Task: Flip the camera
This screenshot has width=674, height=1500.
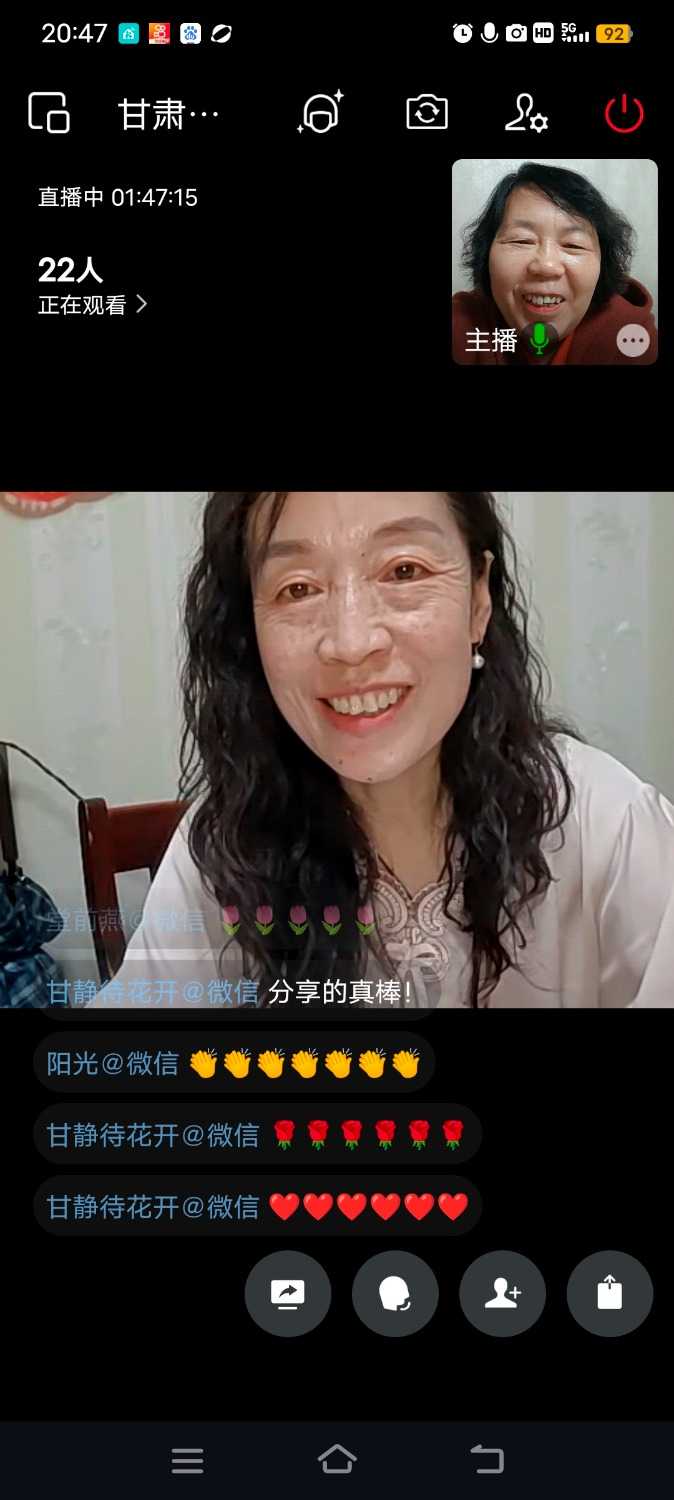Action: click(427, 112)
